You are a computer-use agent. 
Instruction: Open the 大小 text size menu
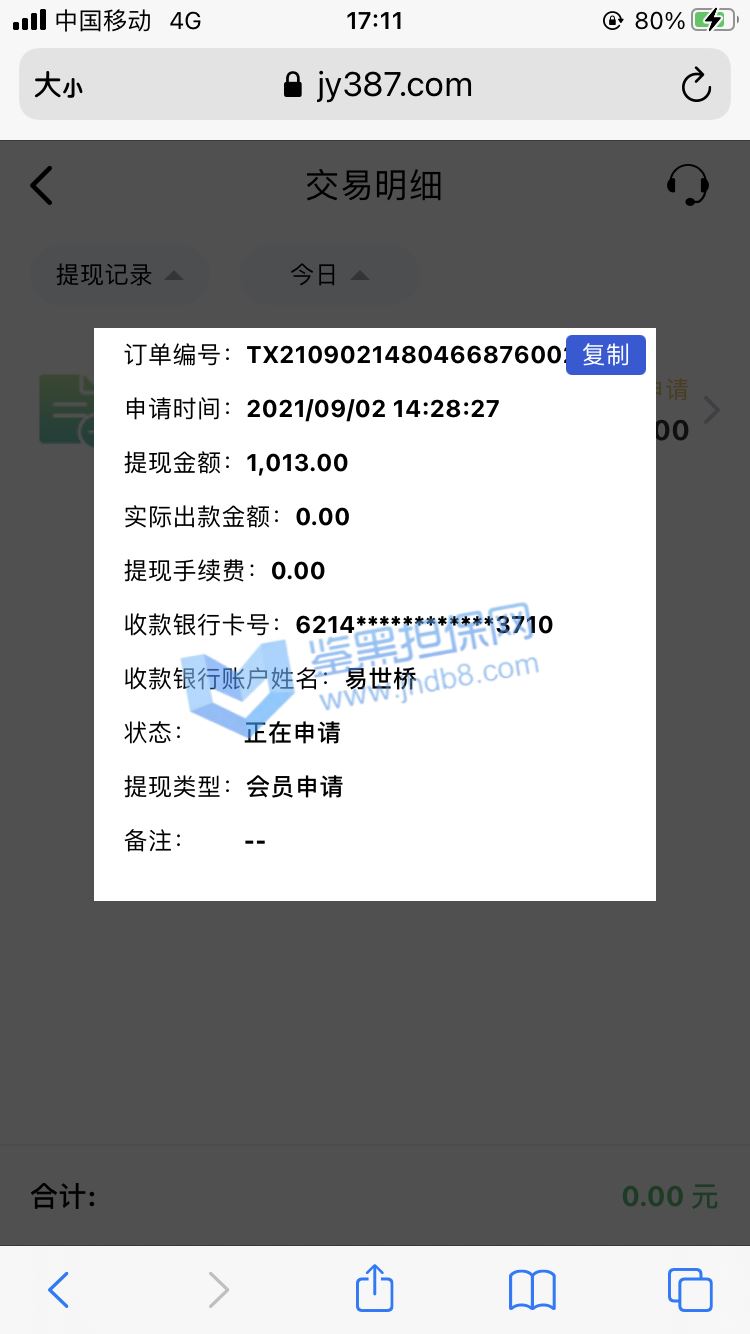[x=58, y=86]
